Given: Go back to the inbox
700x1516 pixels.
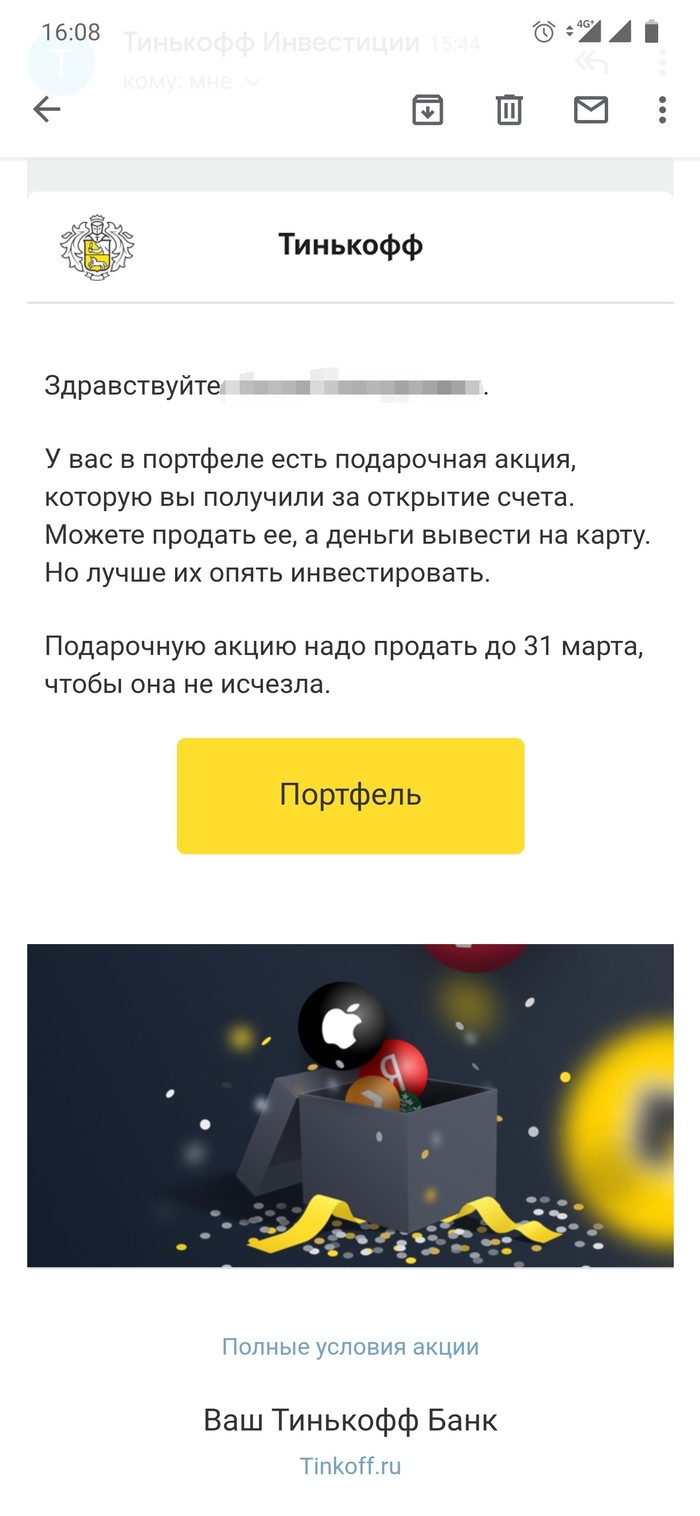Looking at the screenshot, I should pos(47,110).
